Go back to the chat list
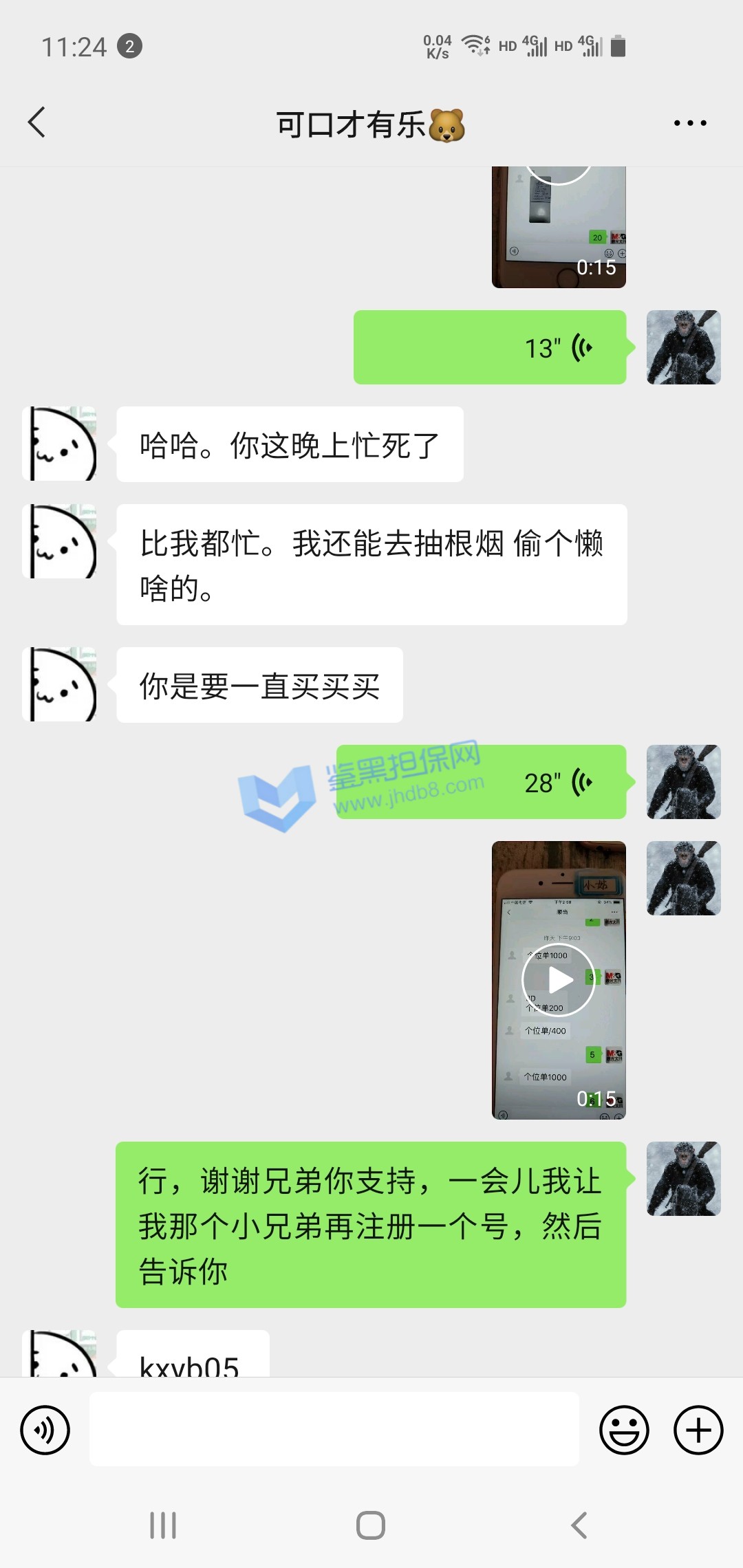Image resolution: width=743 pixels, height=1568 pixels. 37,122
